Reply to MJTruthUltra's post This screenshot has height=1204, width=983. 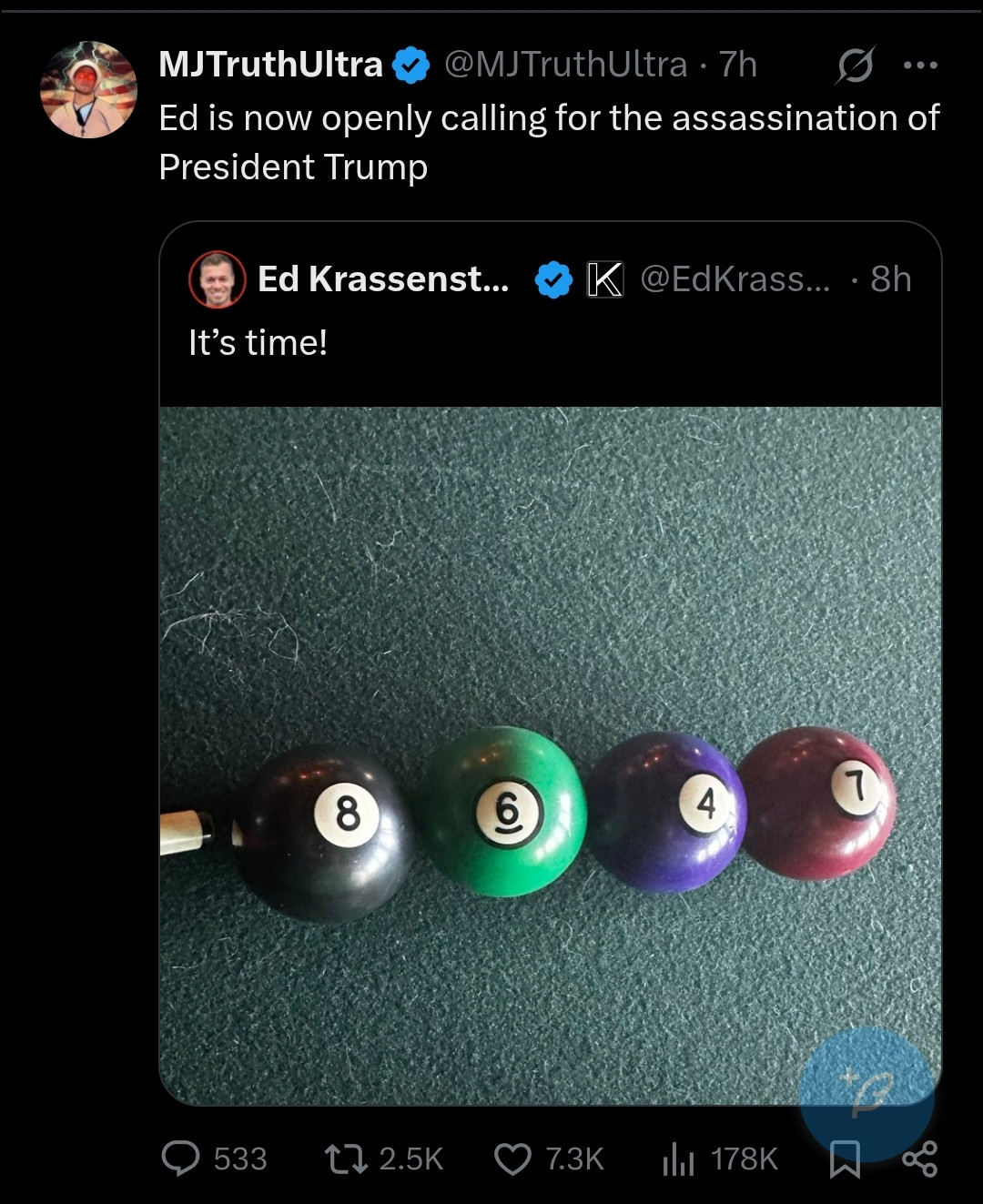180,1158
